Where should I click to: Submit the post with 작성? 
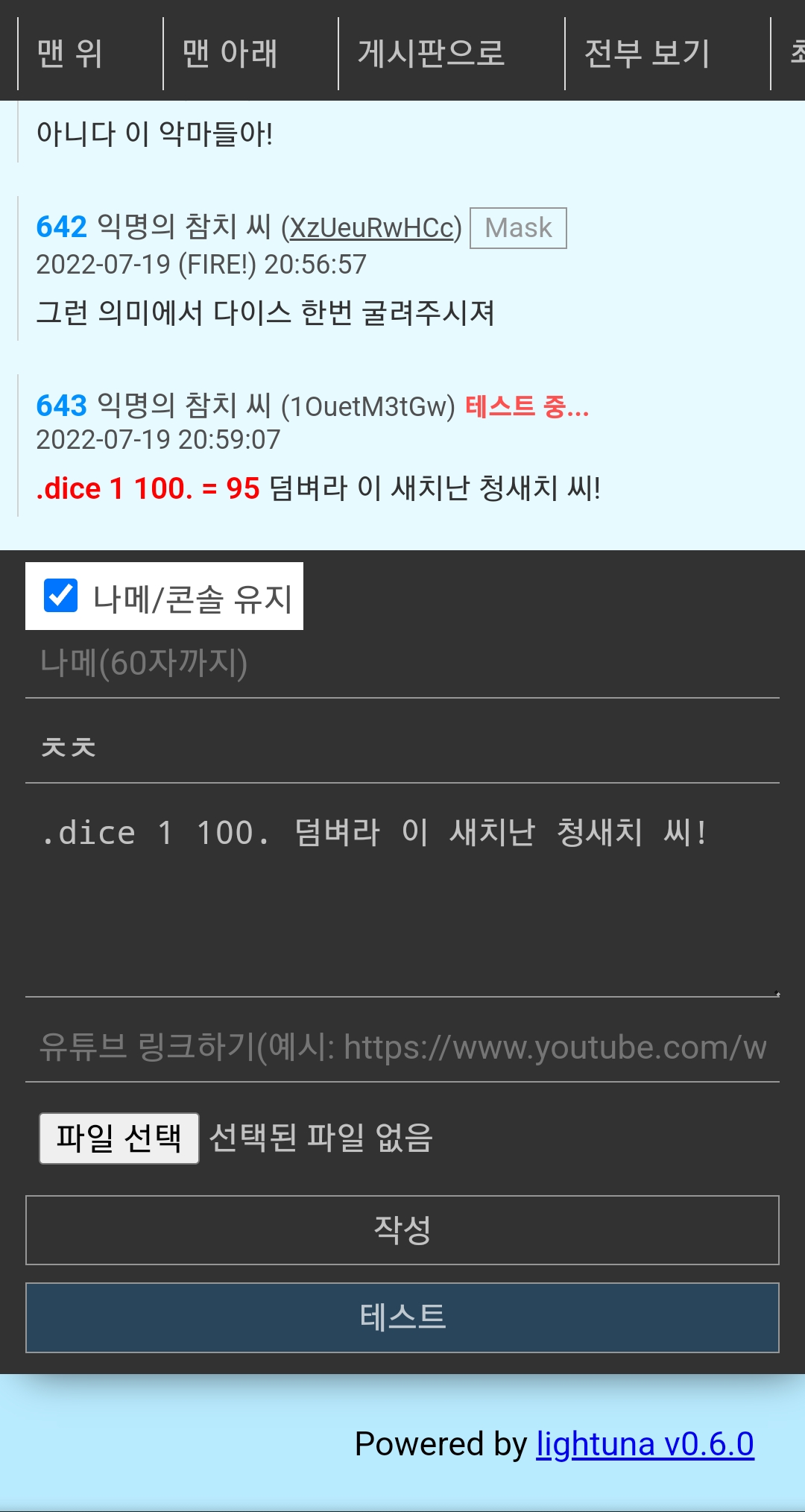click(x=402, y=1230)
